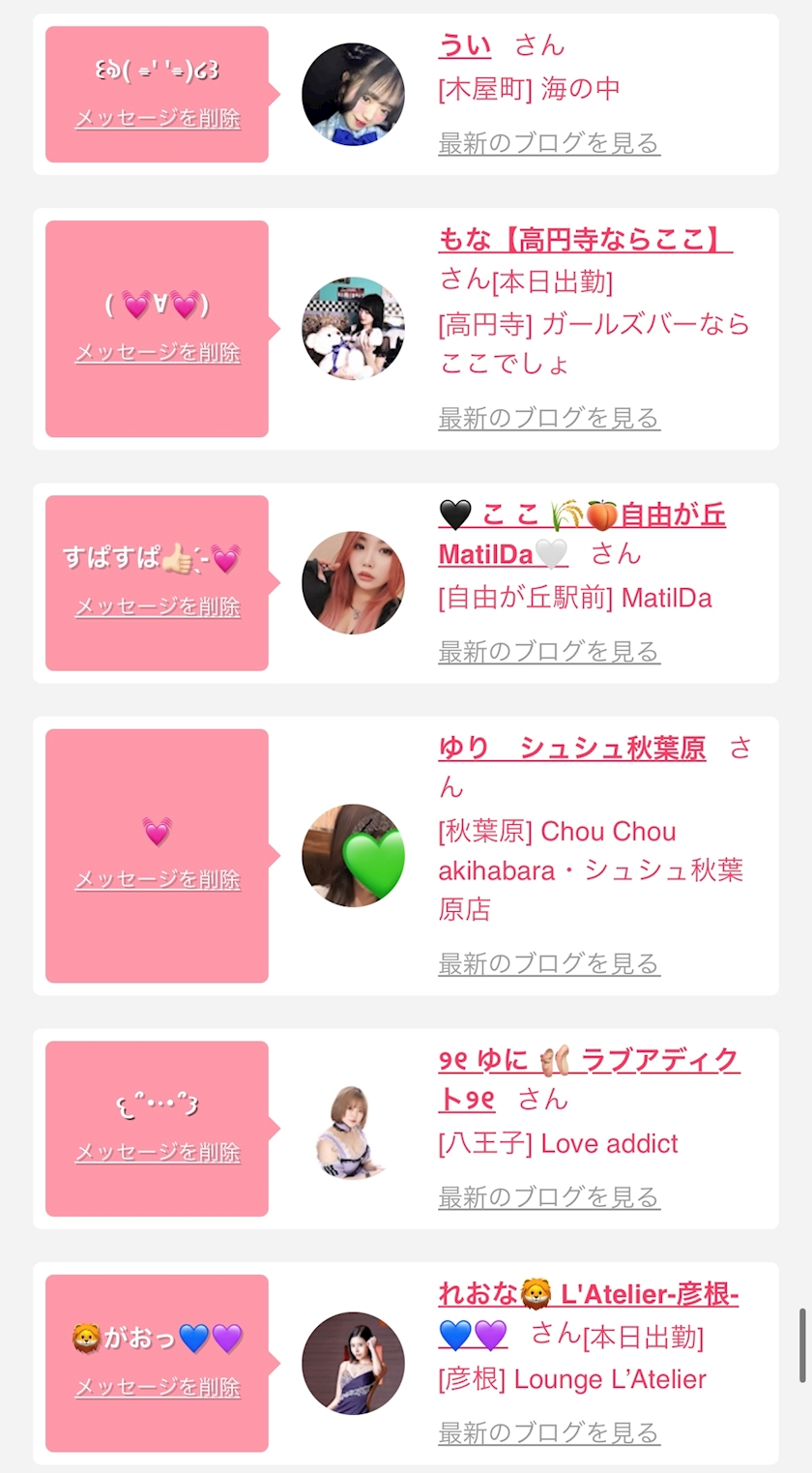Image resolution: width=812 pixels, height=1473 pixels.
Task: Open ここ 自由が丘 MatilDa profile link
Action: (582, 534)
